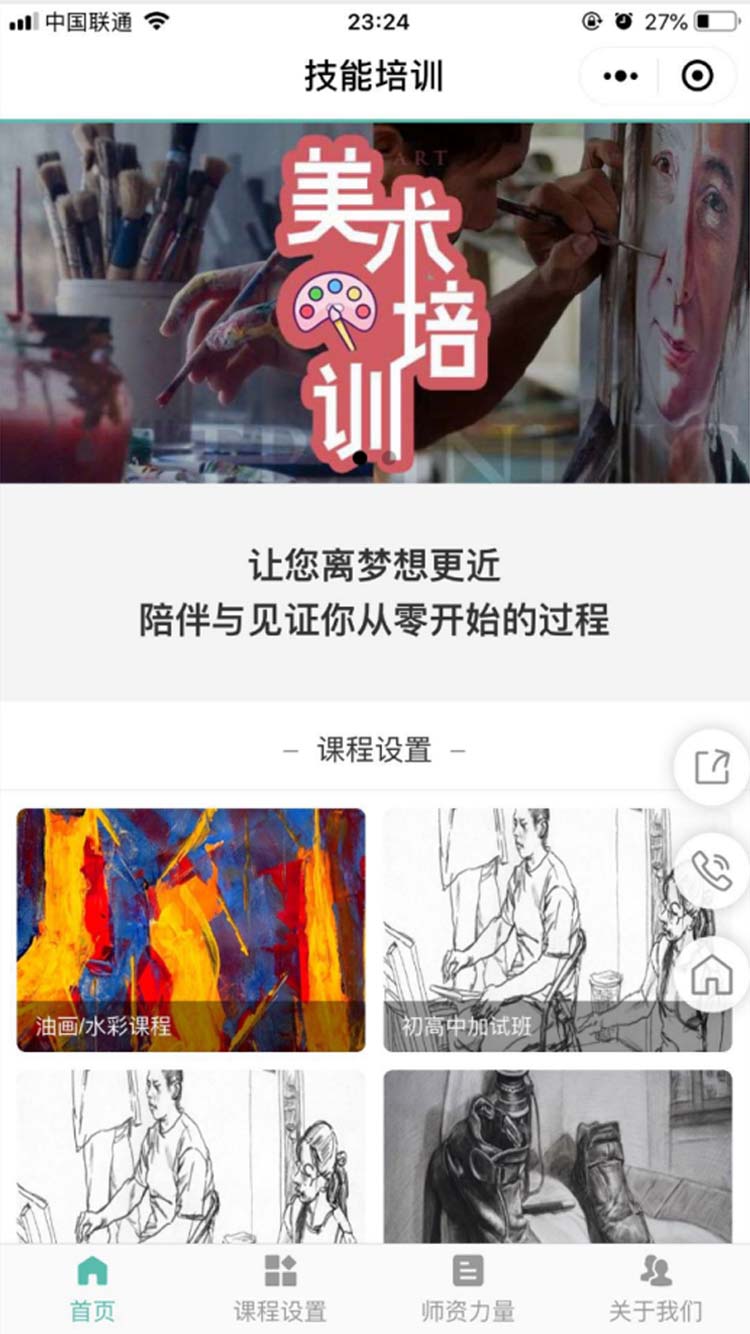Image resolution: width=750 pixels, height=1334 pixels.
Task: Open the 师资力量 menu item
Action: pos(467,1290)
